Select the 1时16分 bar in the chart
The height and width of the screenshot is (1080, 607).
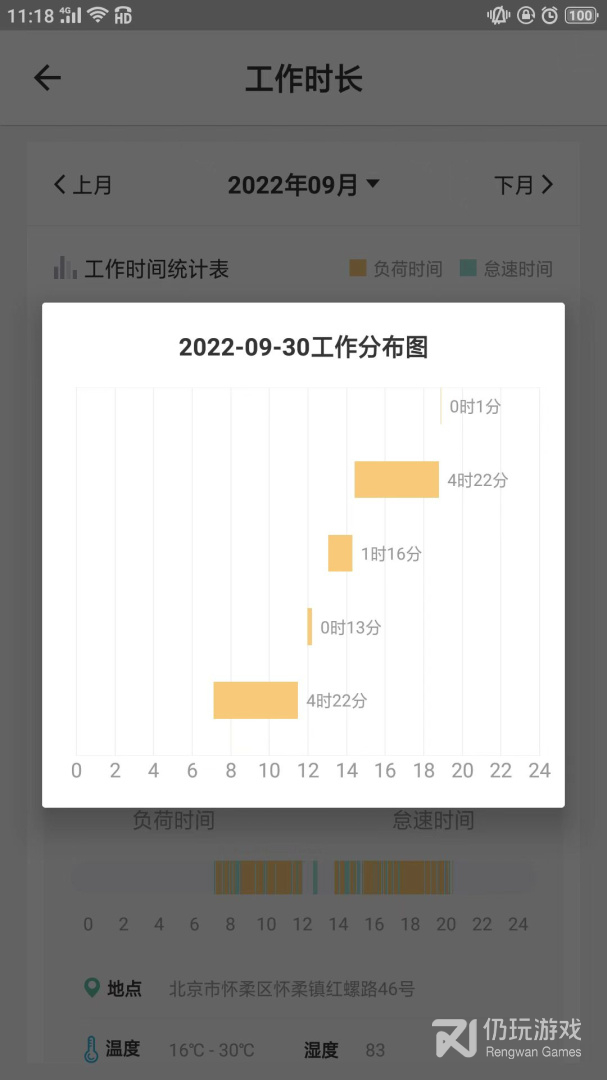[x=340, y=553]
